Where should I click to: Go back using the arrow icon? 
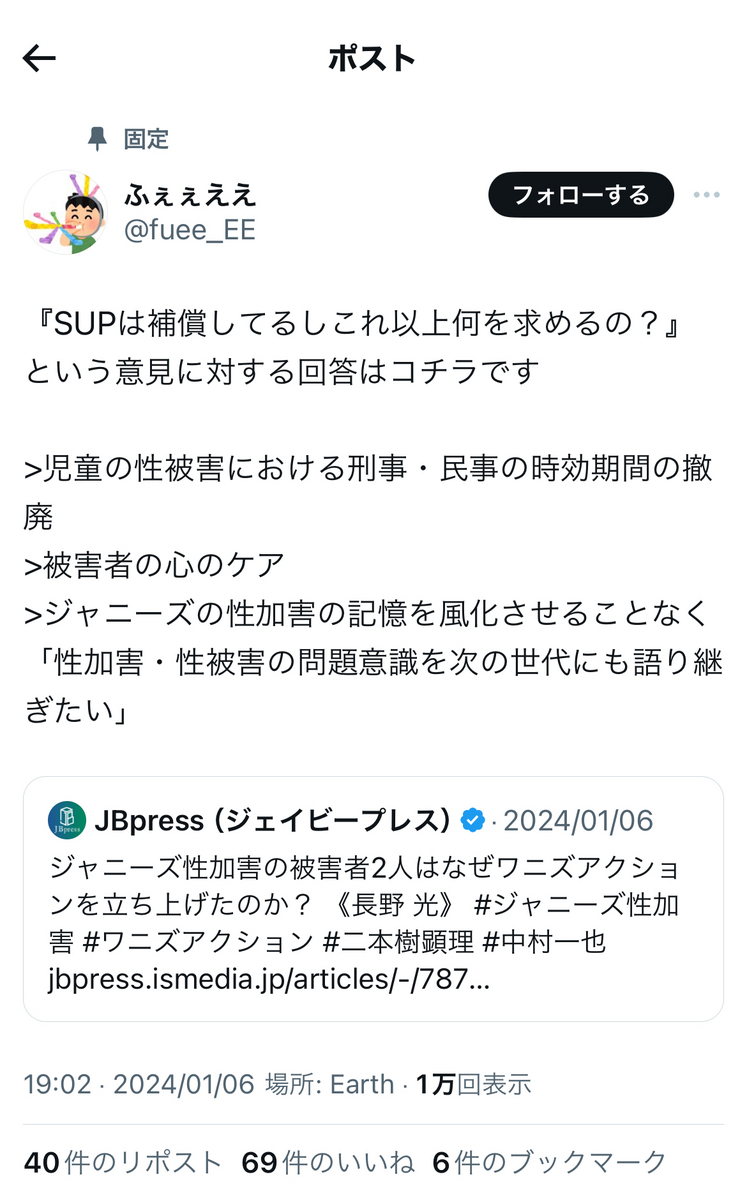tap(39, 59)
